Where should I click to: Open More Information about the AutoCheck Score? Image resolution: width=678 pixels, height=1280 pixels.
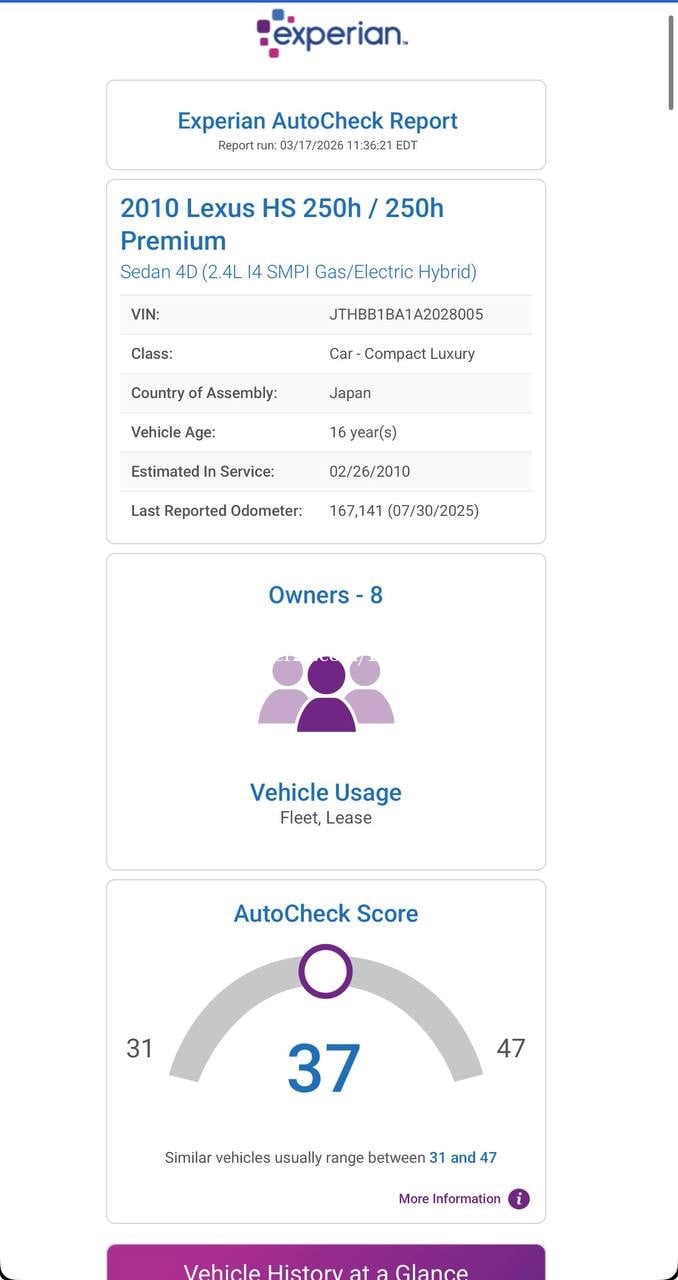click(x=449, y=1199)
